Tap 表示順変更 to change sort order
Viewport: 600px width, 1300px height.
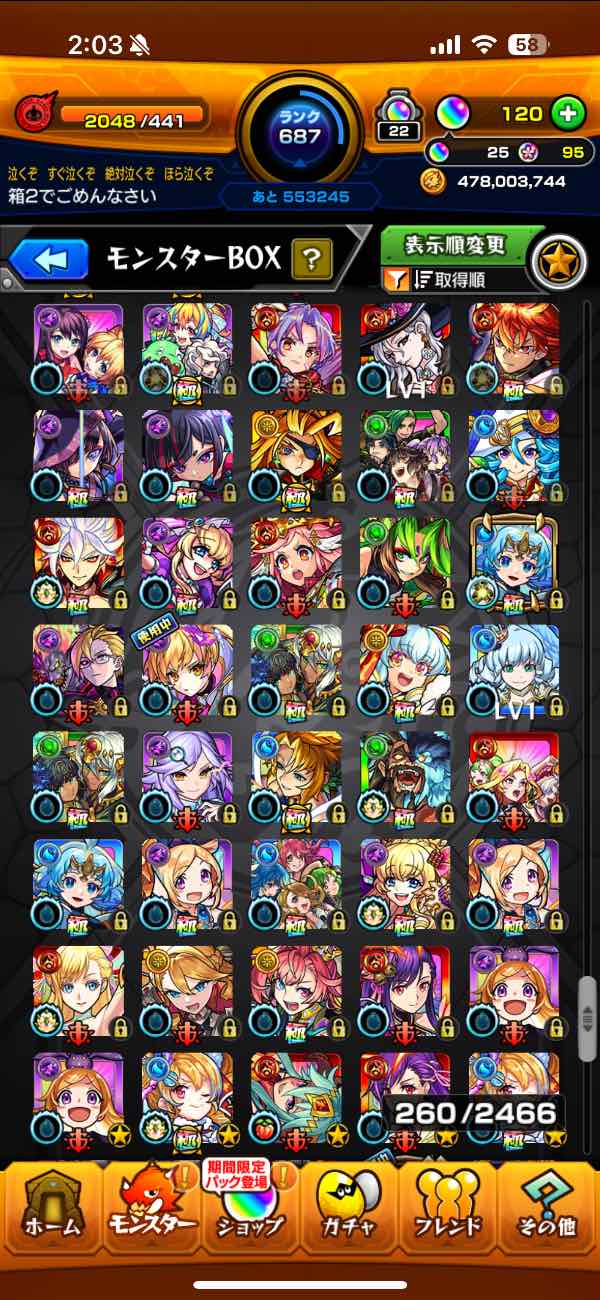click(x=455, y=244)
